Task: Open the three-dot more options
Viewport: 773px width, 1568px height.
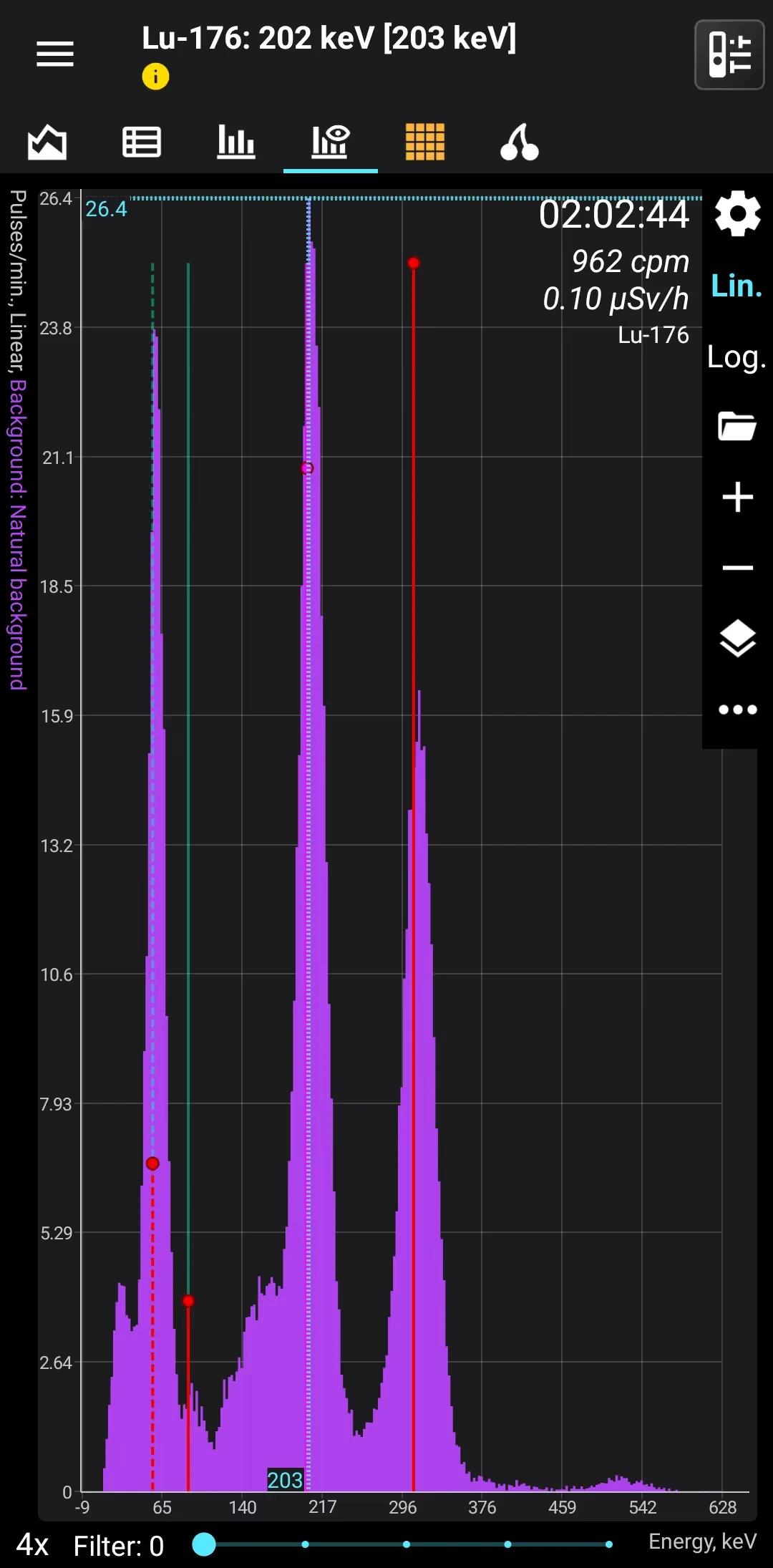Action: (737, 710)
